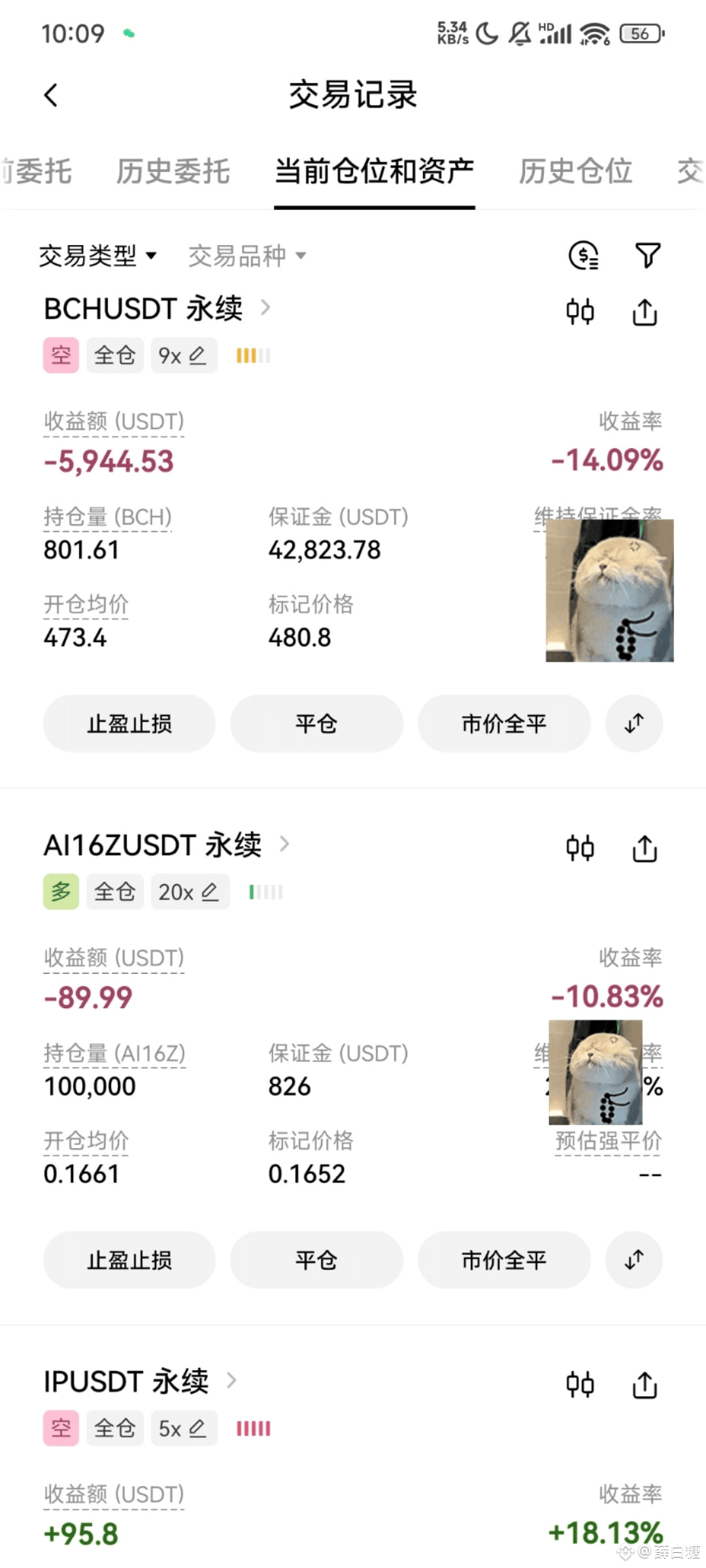Tap the dollar settings icon beside filter
This screenshot has height=1568, width=706.
click(583, 255)
